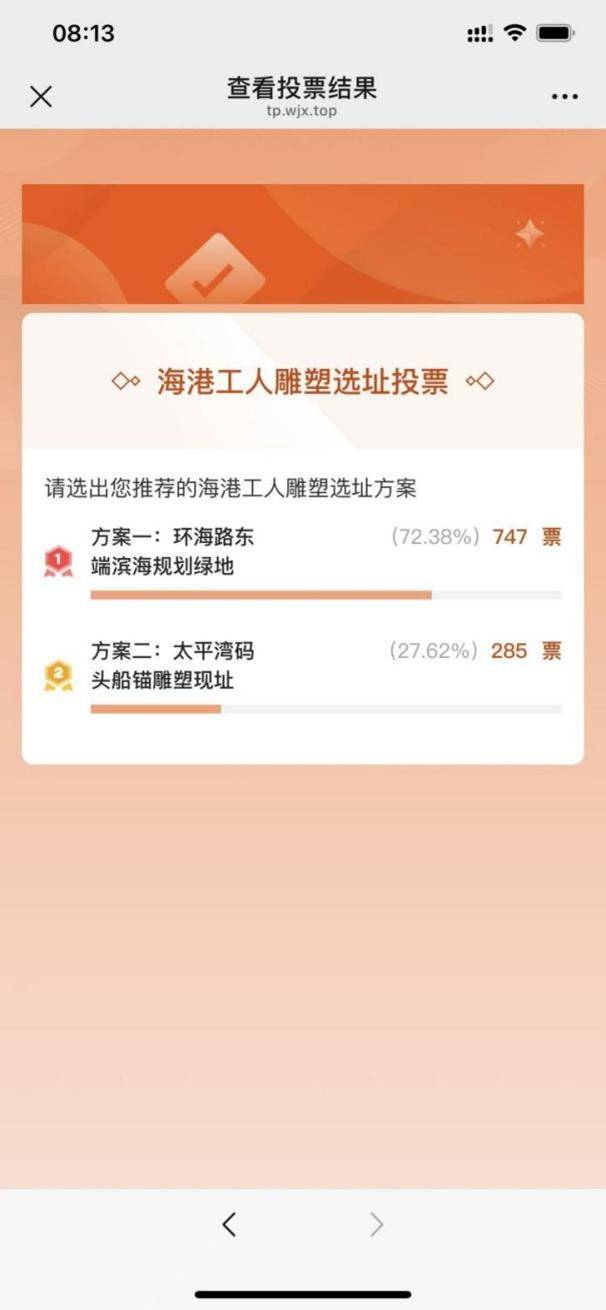Image resolution: width=606 pixels, height=1310 pixels.
Task: Close the voting results page
Action: 40,97
